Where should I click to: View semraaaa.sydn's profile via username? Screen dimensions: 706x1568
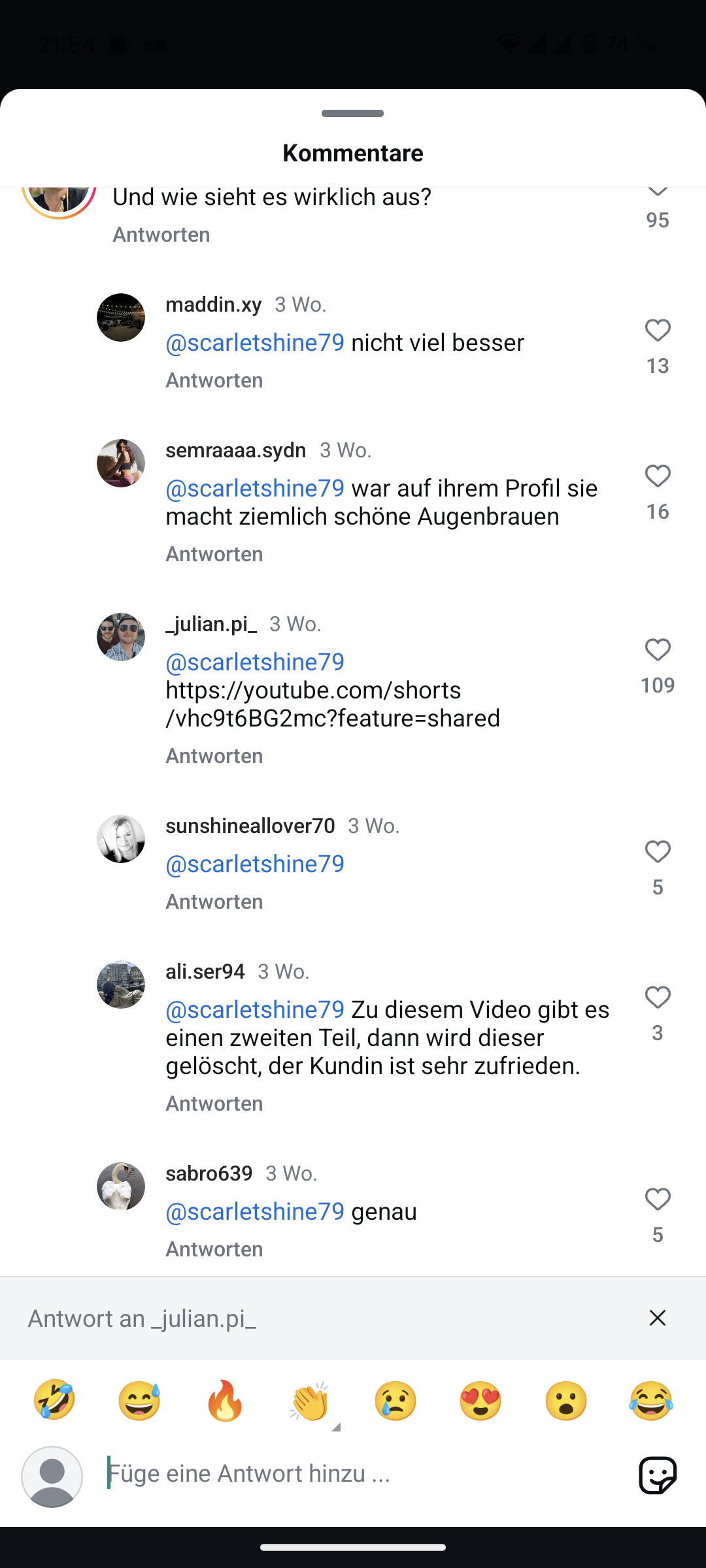coord(236,450)
